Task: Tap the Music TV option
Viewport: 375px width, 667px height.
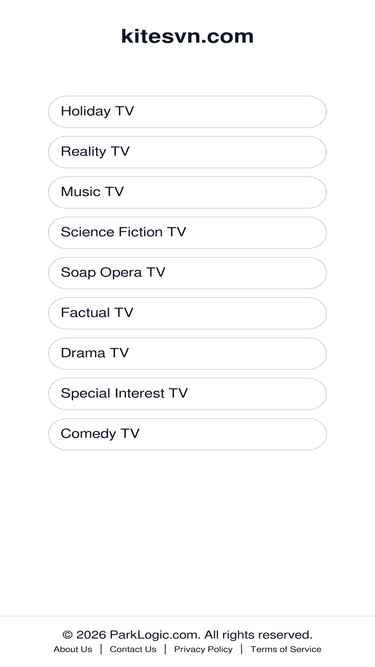Action: (187, 192)
